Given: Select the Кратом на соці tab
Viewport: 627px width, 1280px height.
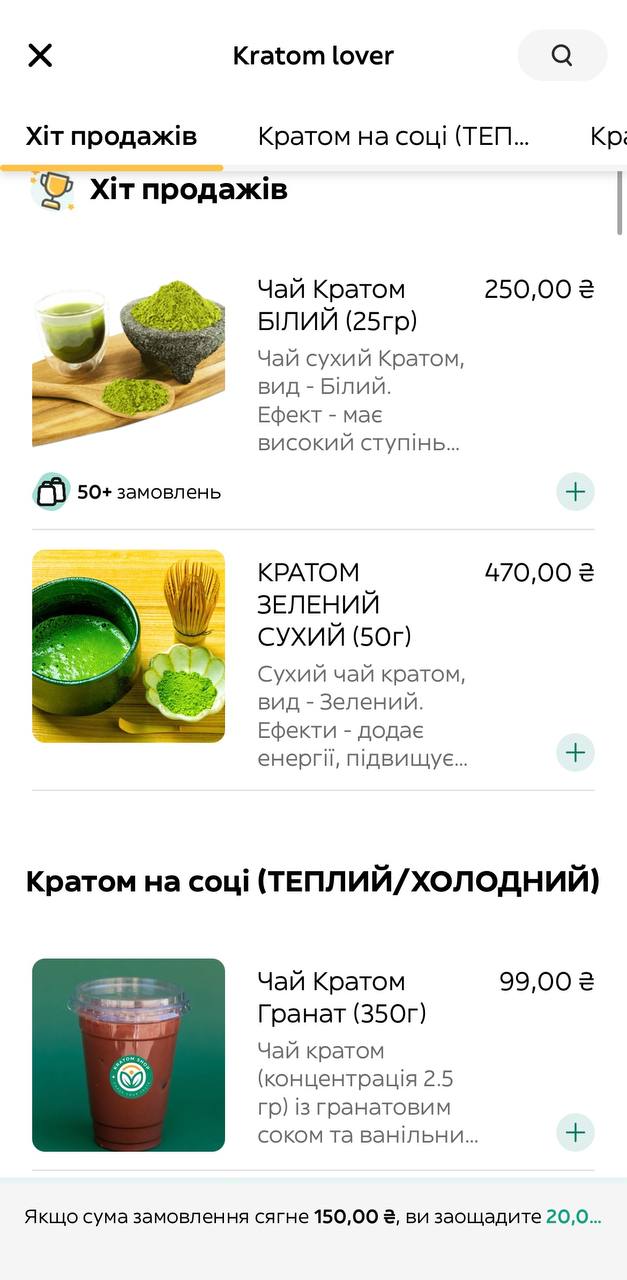Looking at the screenshot, I should point(393,136).
